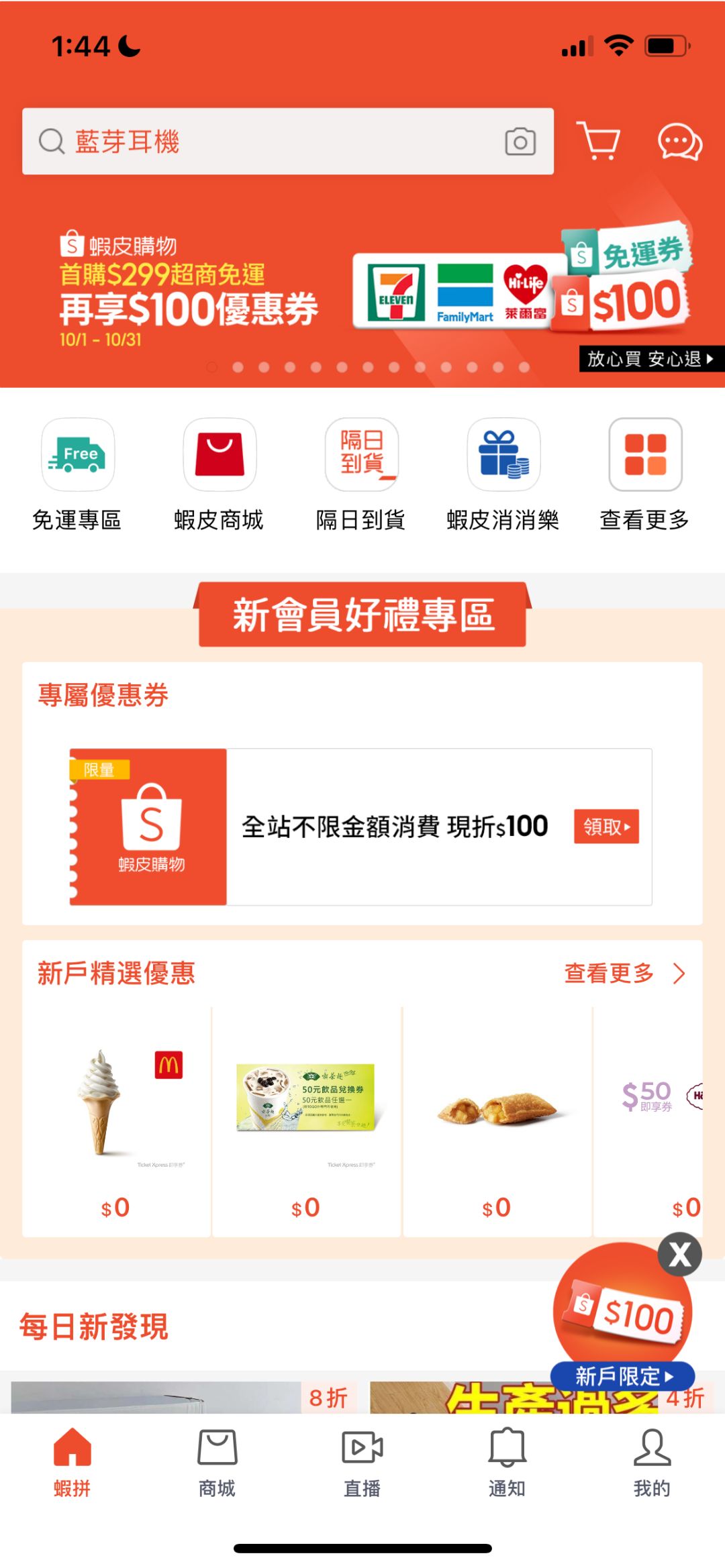Open the 50元飲品兌換券 $0 offer

click(x=306, y=1120)
